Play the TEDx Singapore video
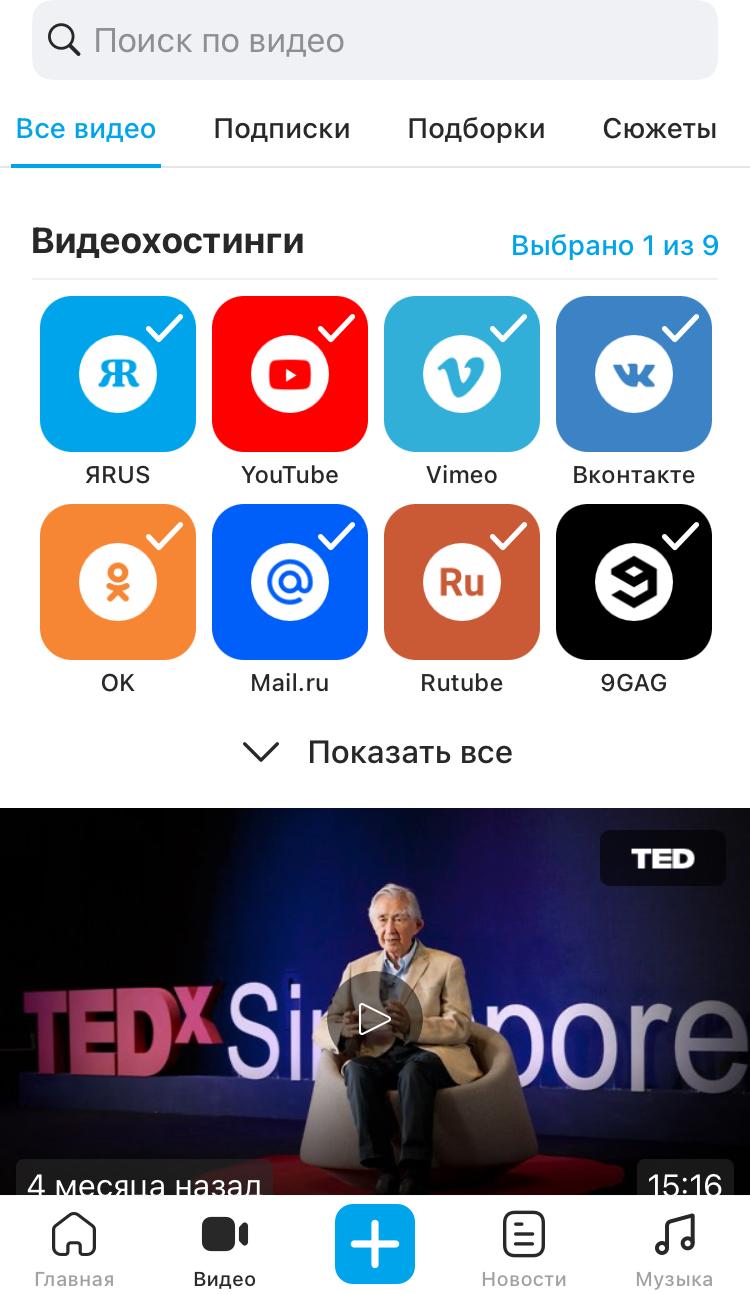The height and width of the screenshot is (1294, 750). (374, 1019)
